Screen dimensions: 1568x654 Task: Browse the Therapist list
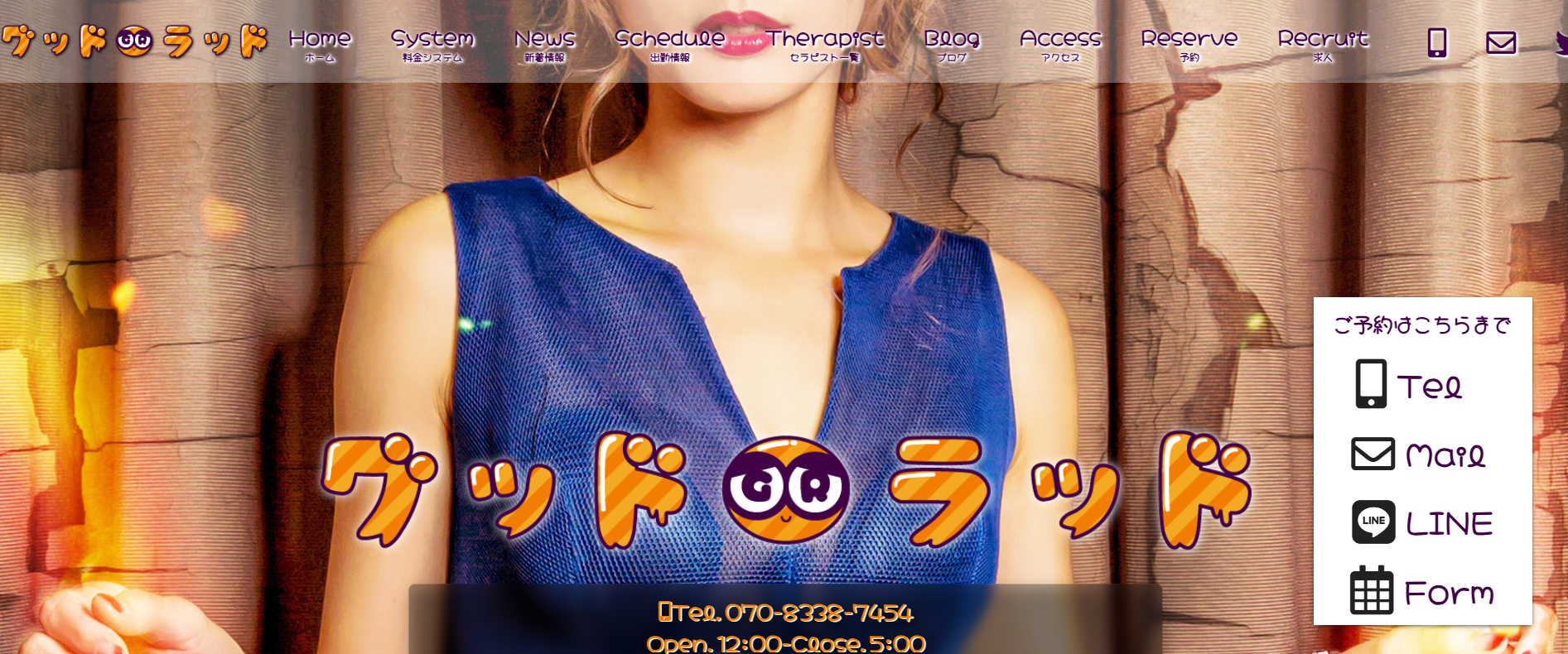click(x=824, y=43)
